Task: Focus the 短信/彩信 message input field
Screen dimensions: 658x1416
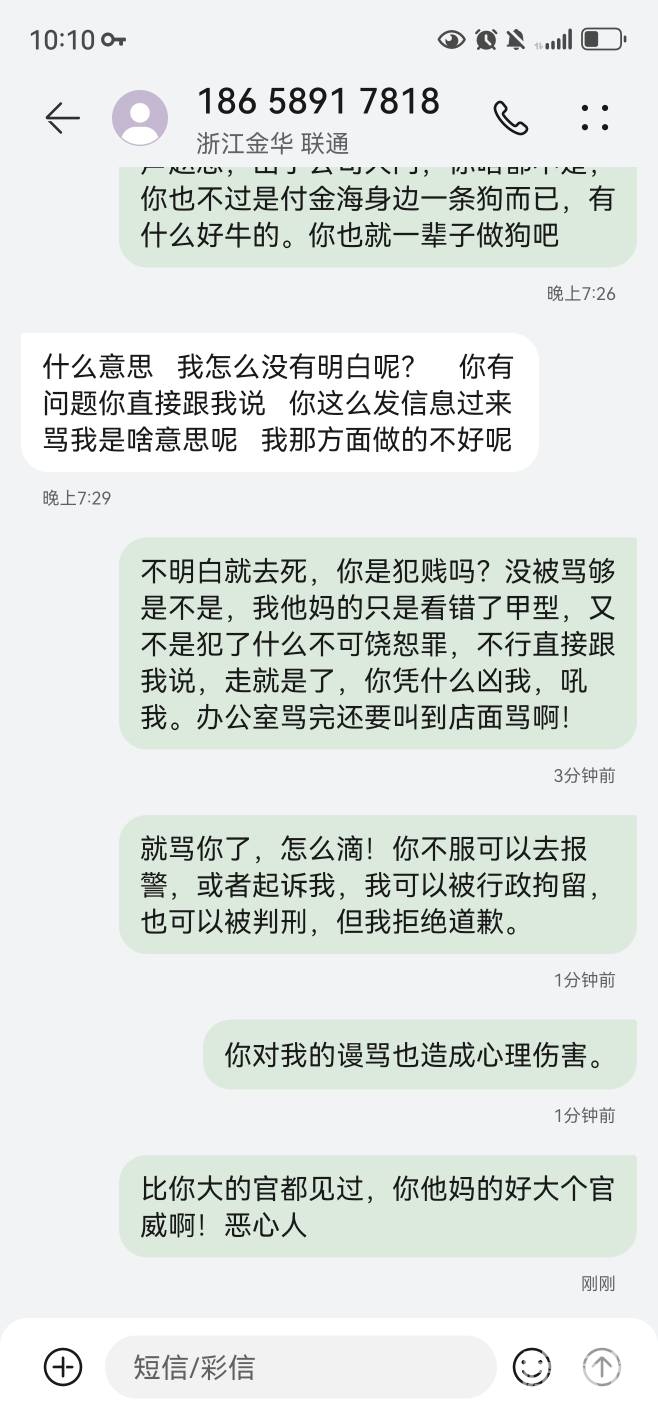Action: pos(300,1367)
